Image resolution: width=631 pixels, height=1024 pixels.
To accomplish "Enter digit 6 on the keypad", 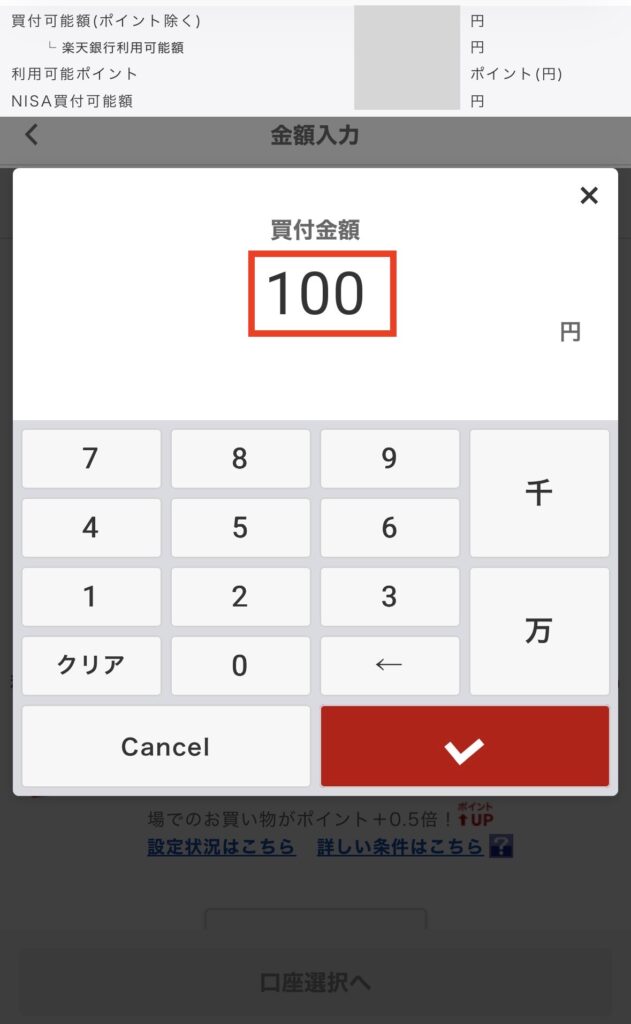I will tap(389, 528).
